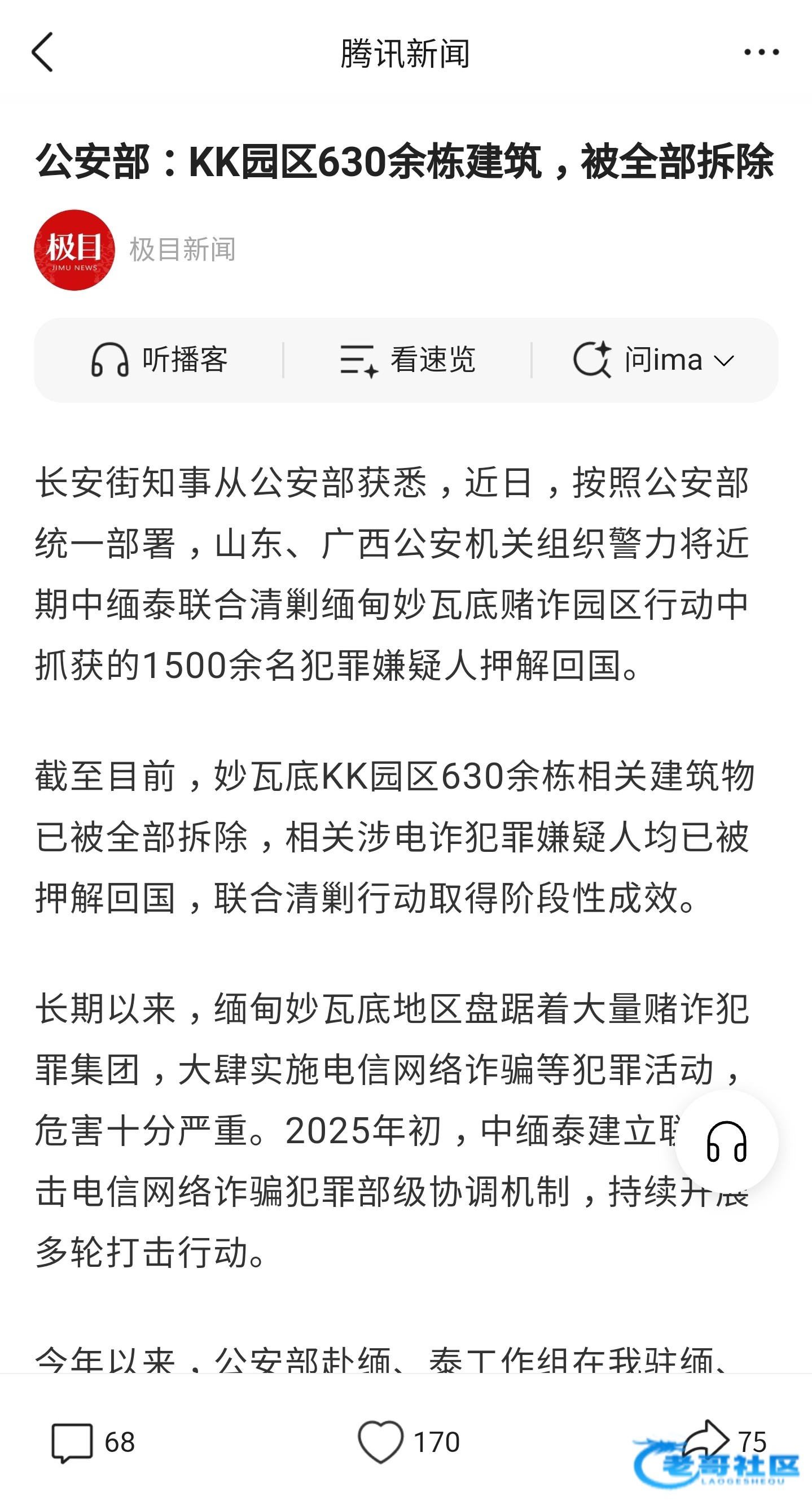Screen dimensions: 812x1509
Task: Open the three-dot overflow menu
Action: tap(761, 53)
